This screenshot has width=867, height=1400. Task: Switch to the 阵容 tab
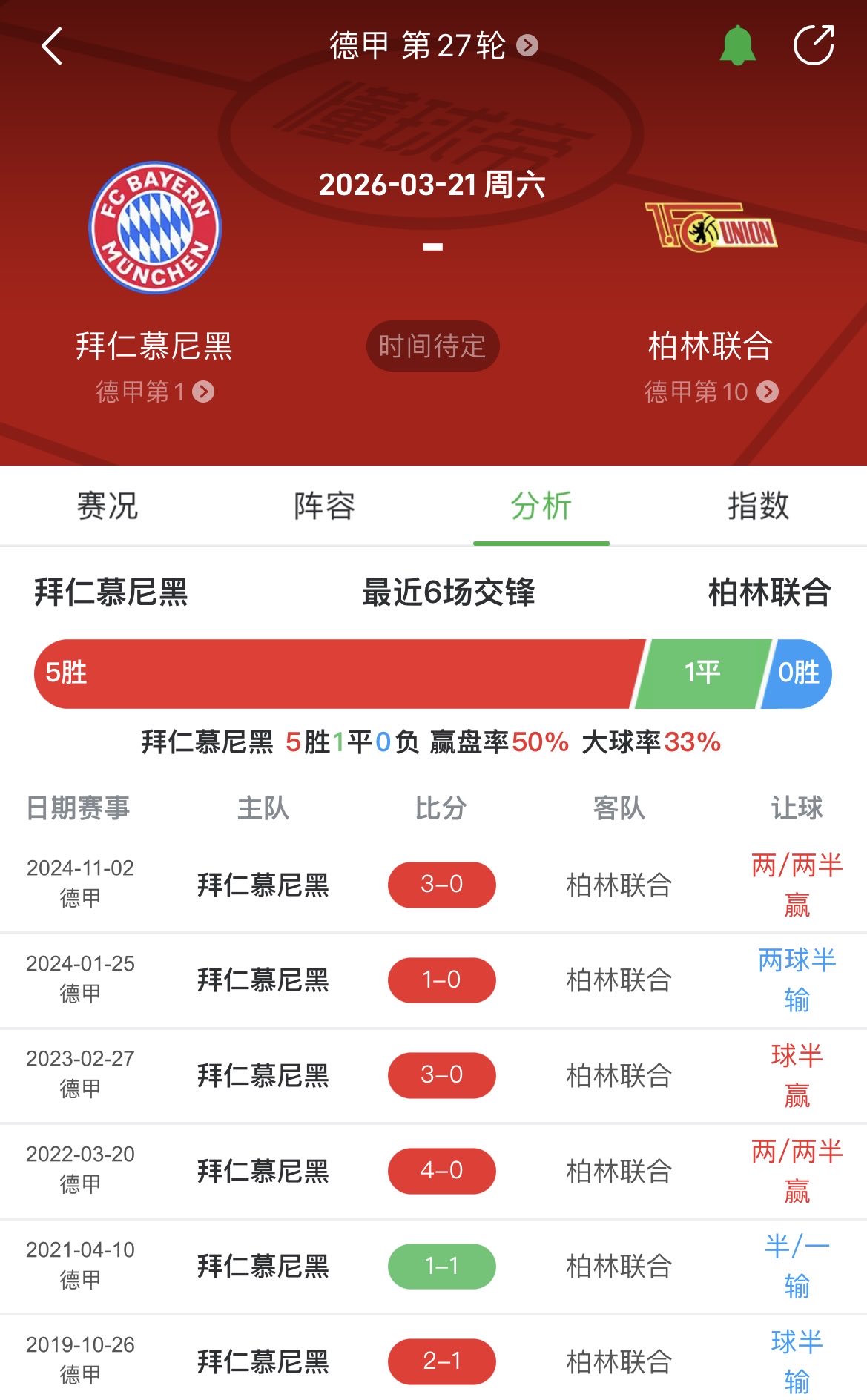324,506
